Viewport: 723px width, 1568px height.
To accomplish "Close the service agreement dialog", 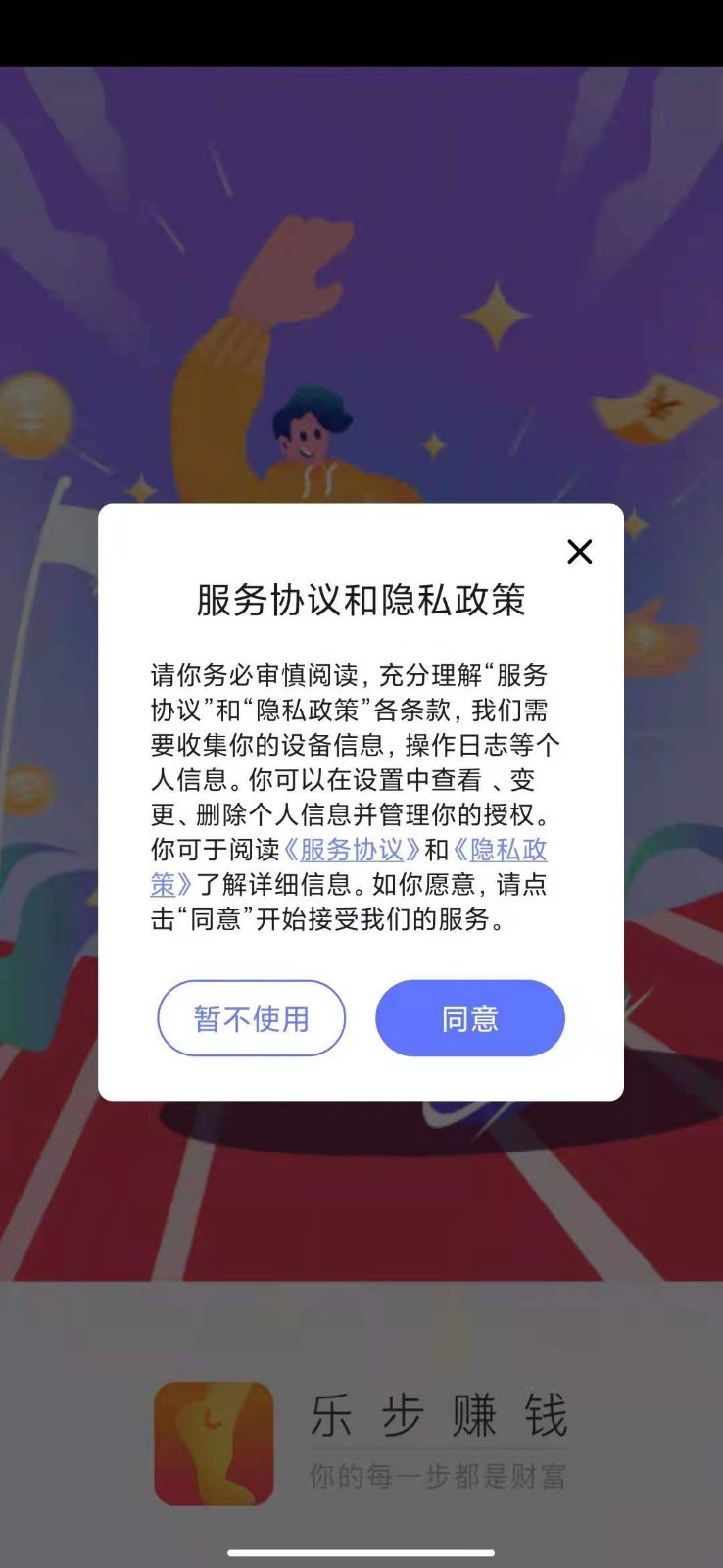I will [579, 552].
